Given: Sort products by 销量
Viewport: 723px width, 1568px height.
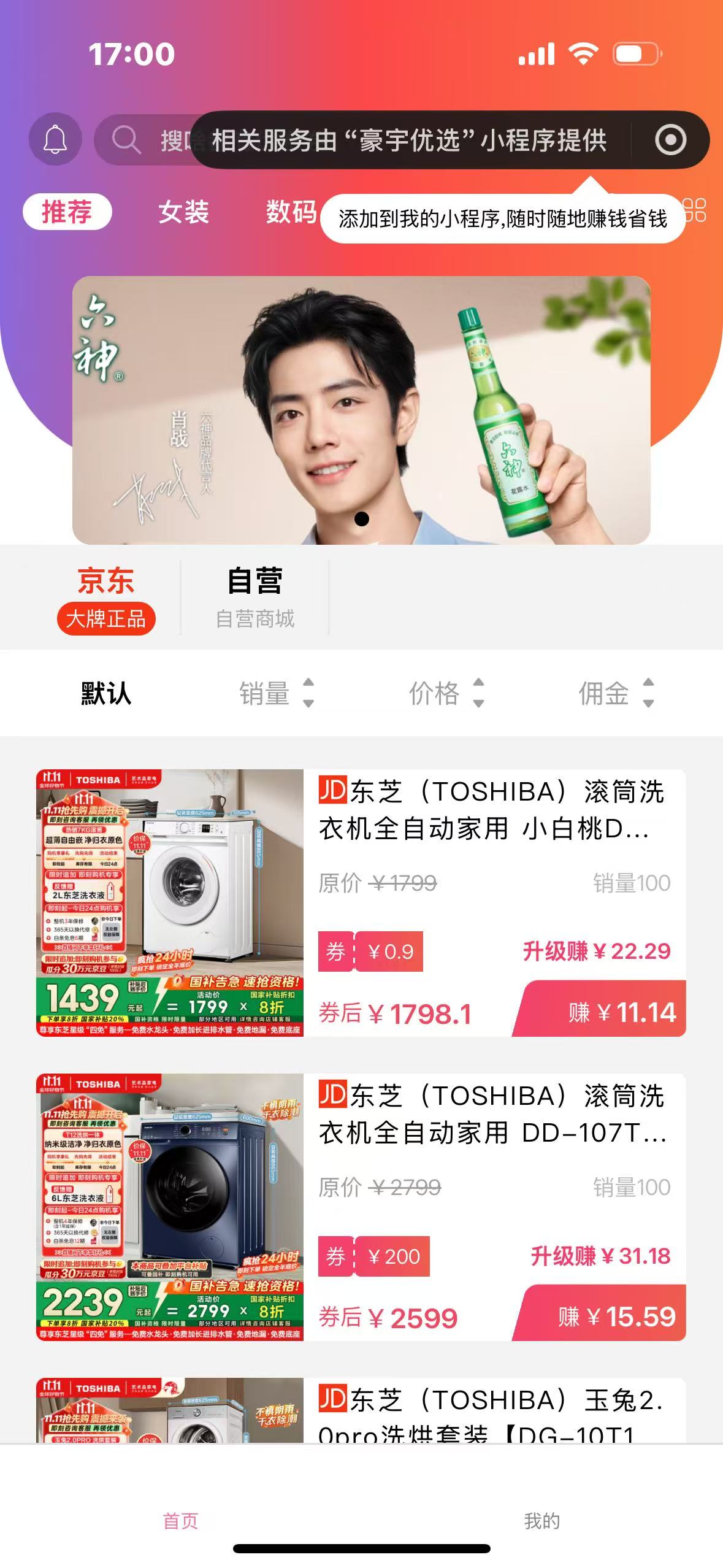Looking at the screenshot, I should pyautogui.click(x=276, y=693).
